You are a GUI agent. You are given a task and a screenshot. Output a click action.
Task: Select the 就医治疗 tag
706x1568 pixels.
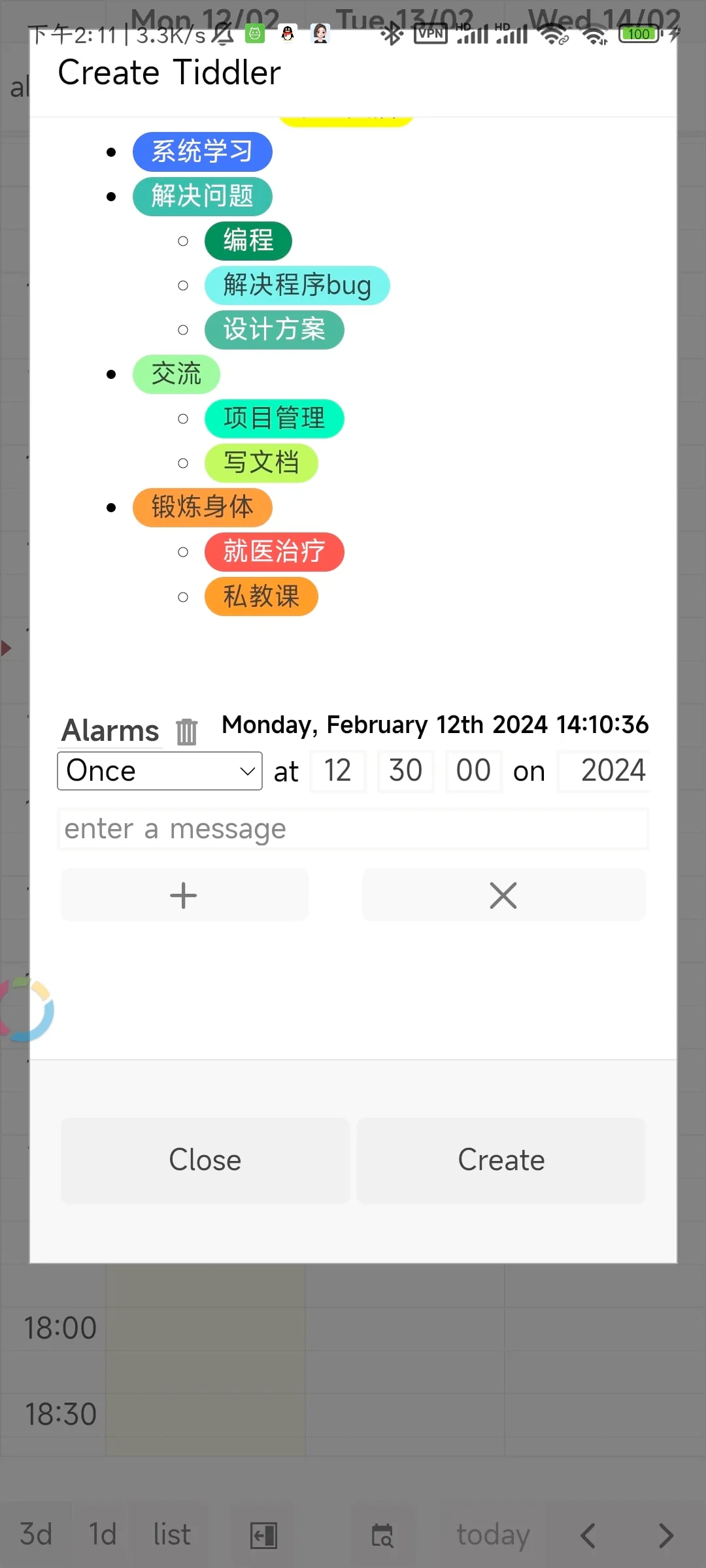(x=274, y=551)
